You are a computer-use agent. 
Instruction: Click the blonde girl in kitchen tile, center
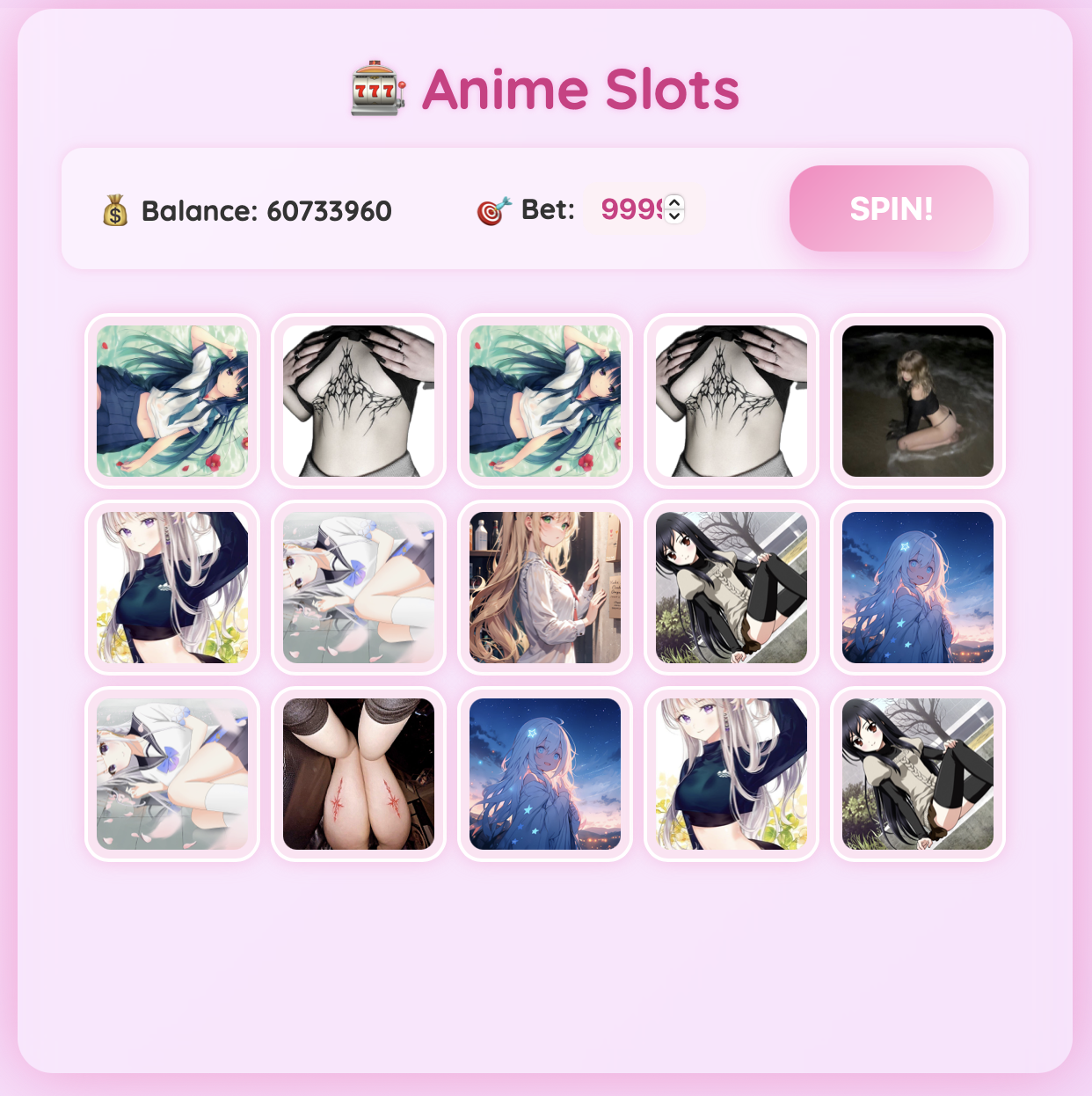pos(544,588)
